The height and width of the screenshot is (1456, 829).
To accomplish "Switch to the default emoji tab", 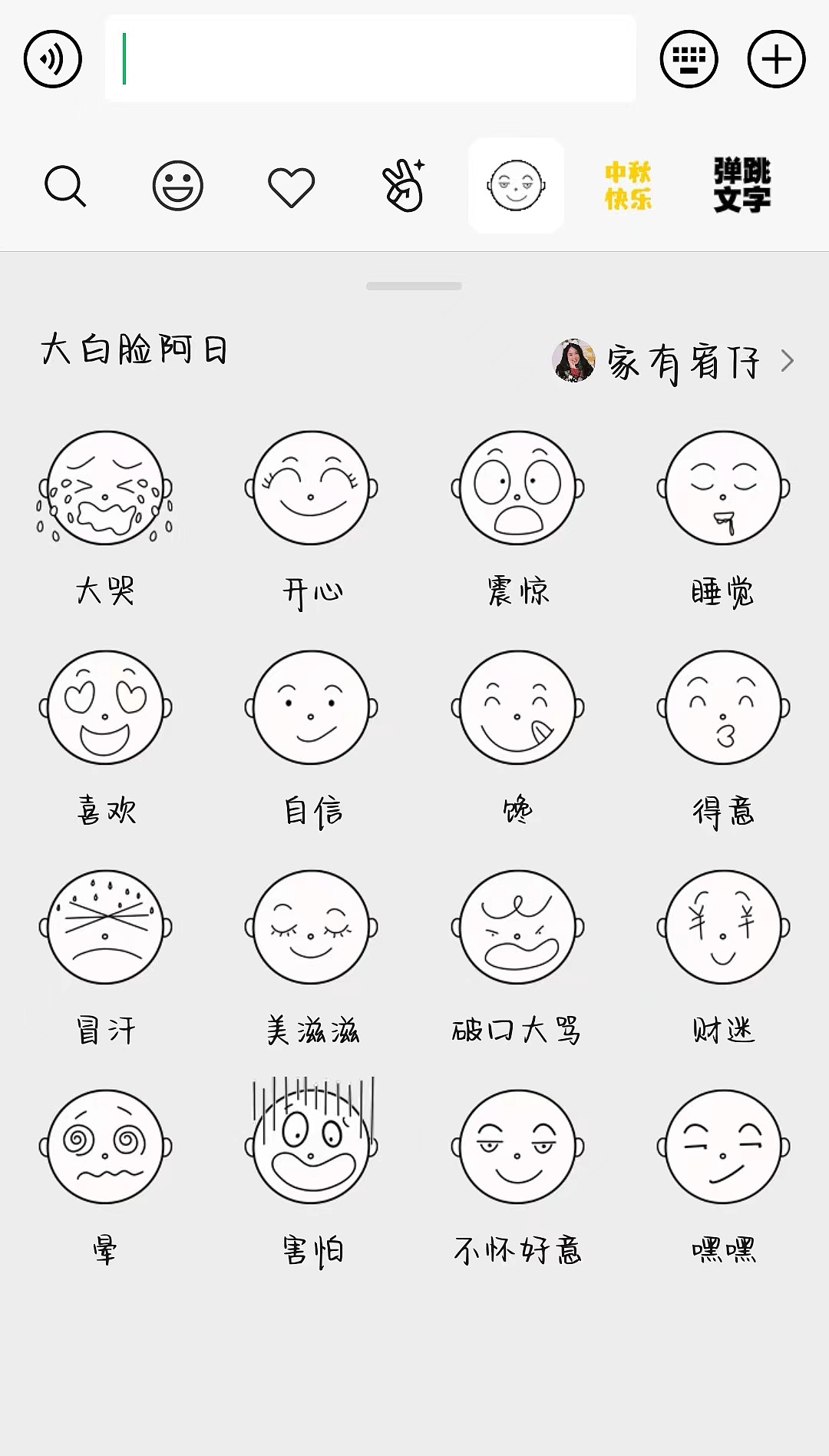I will pyautogui.click(x=178, y=186).
